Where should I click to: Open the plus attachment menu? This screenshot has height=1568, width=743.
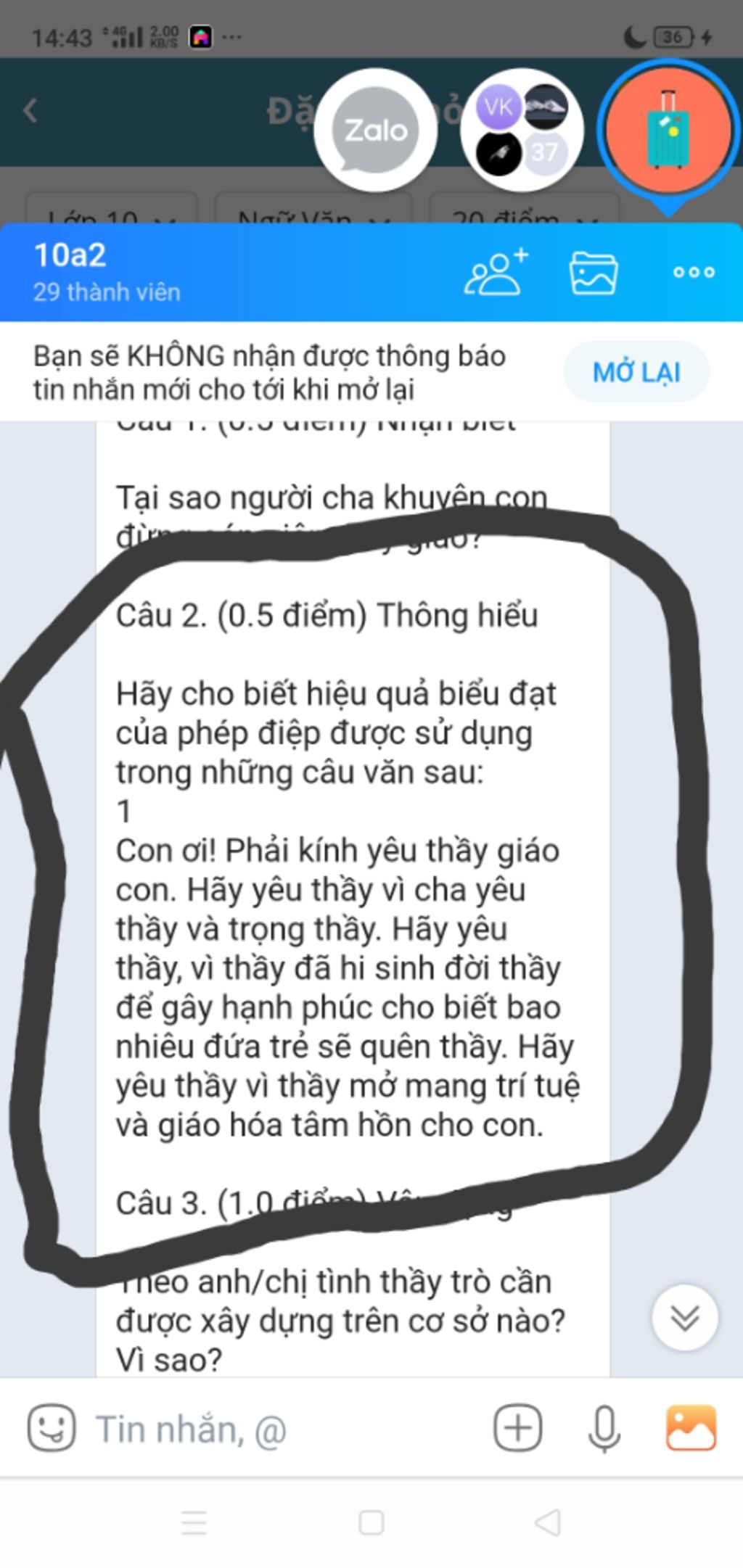517,1427
